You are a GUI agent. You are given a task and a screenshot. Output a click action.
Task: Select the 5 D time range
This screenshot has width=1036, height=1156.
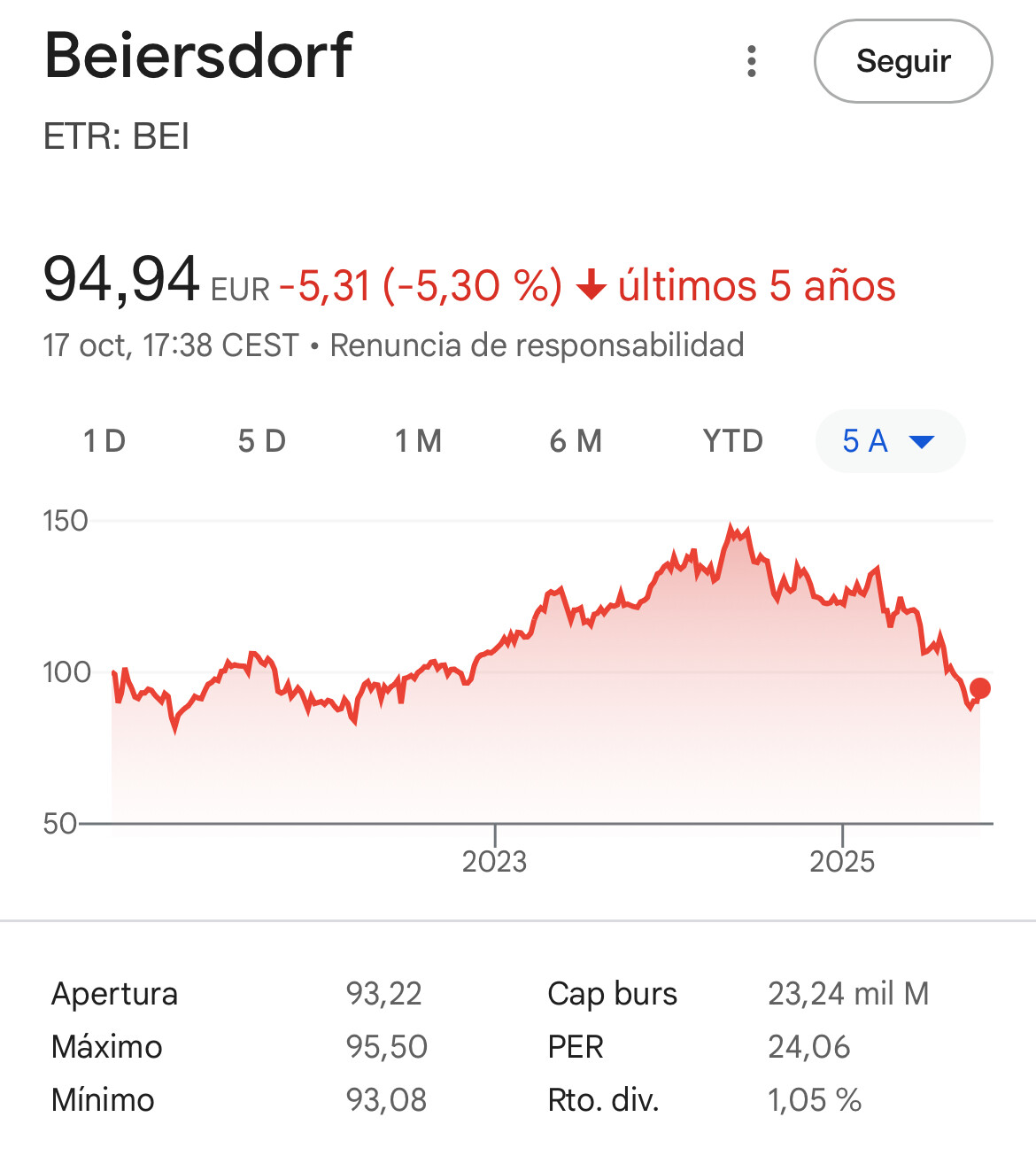262,441
